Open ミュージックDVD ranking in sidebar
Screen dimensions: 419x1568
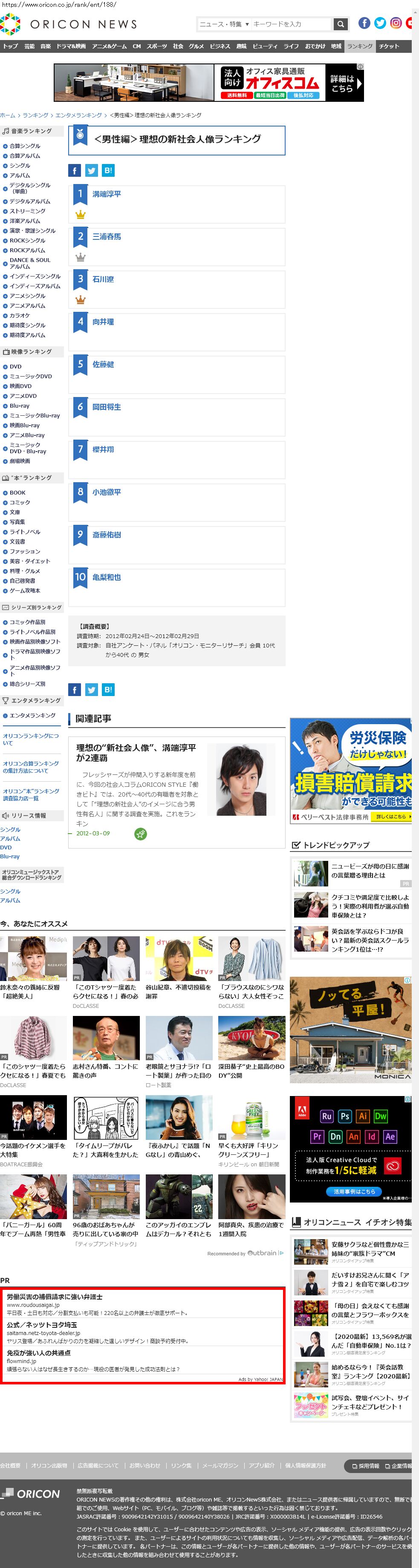coord(30,376)
